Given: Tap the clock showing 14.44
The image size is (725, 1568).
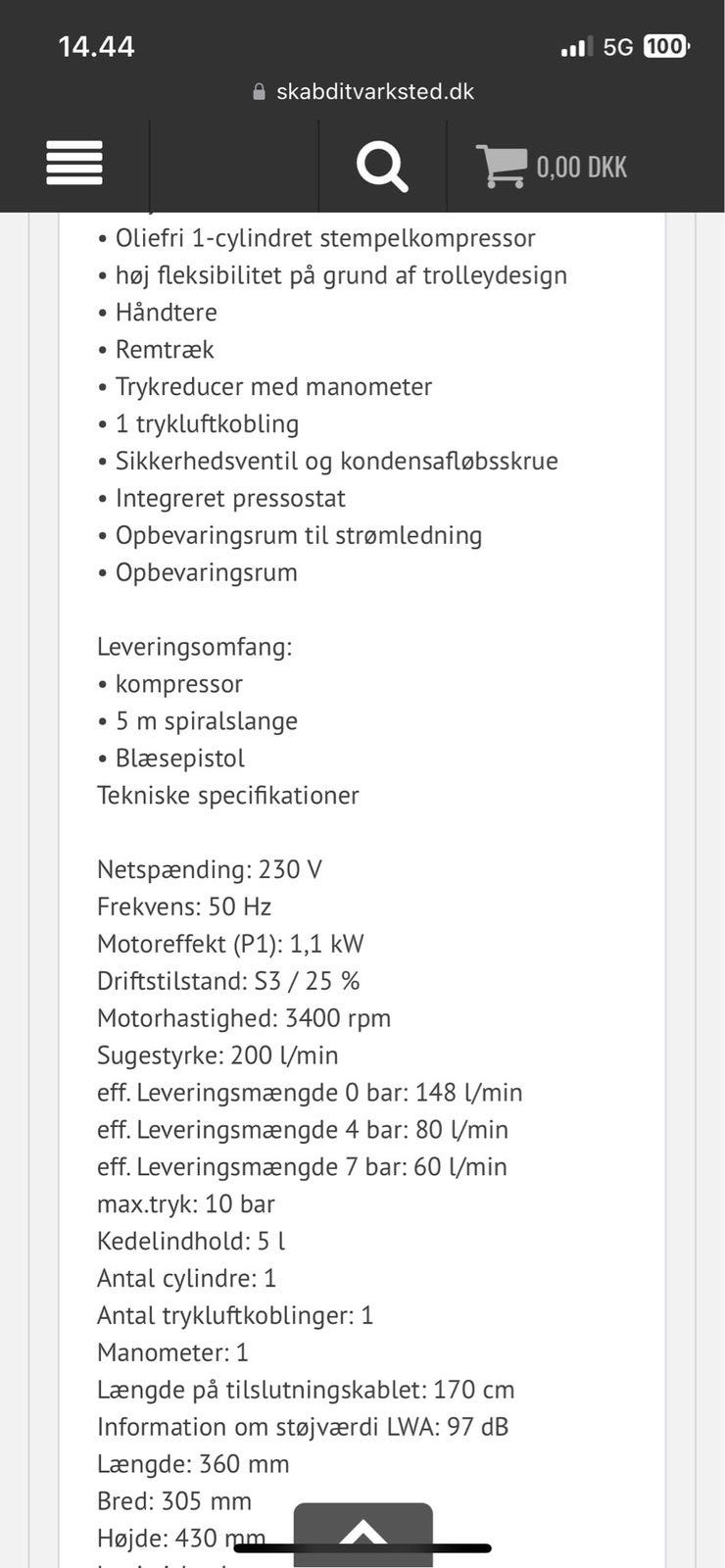Looking at the screenshot, I should point(97,45).
